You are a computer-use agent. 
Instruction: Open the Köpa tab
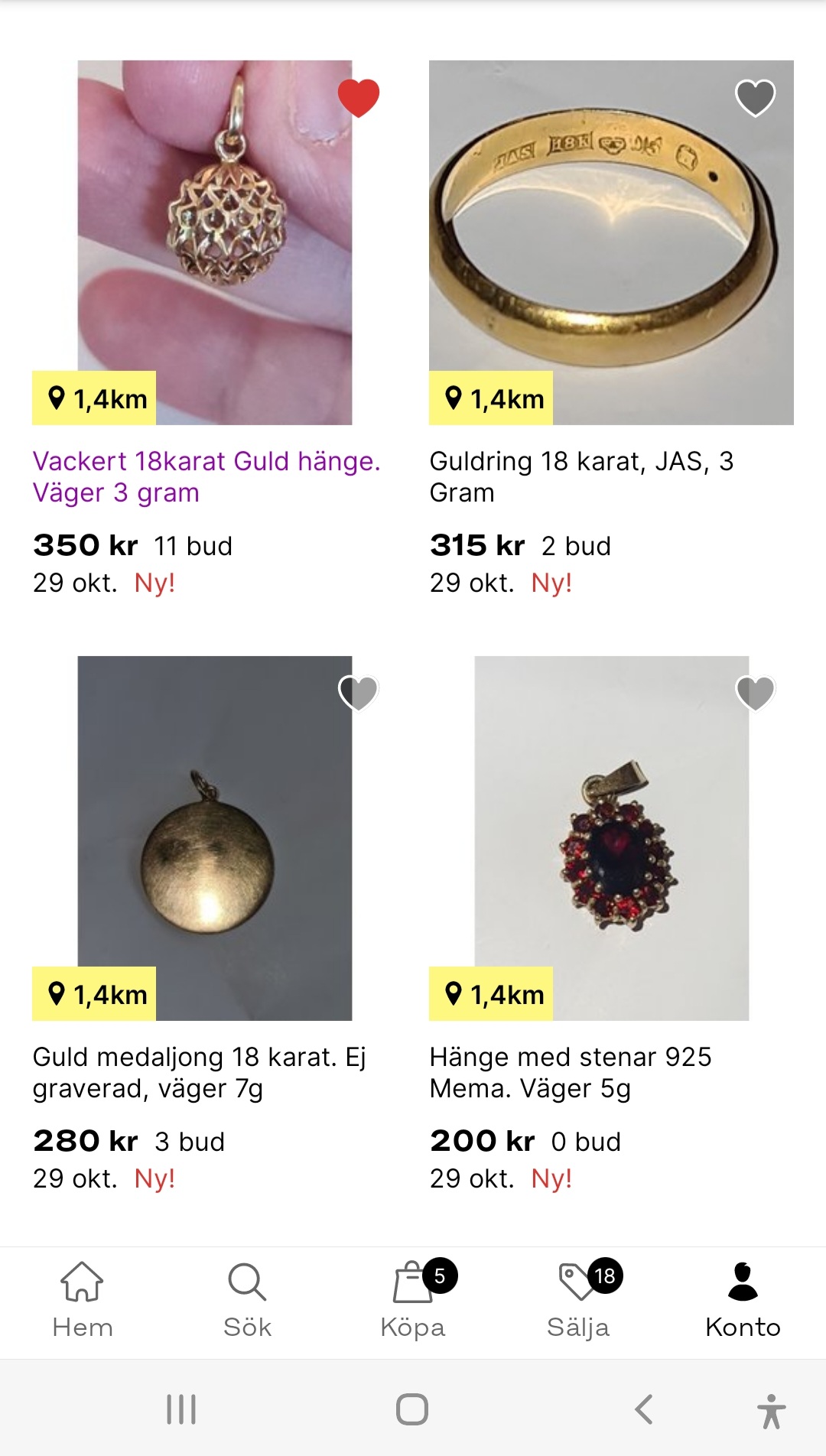click(x=413, y=1299)
